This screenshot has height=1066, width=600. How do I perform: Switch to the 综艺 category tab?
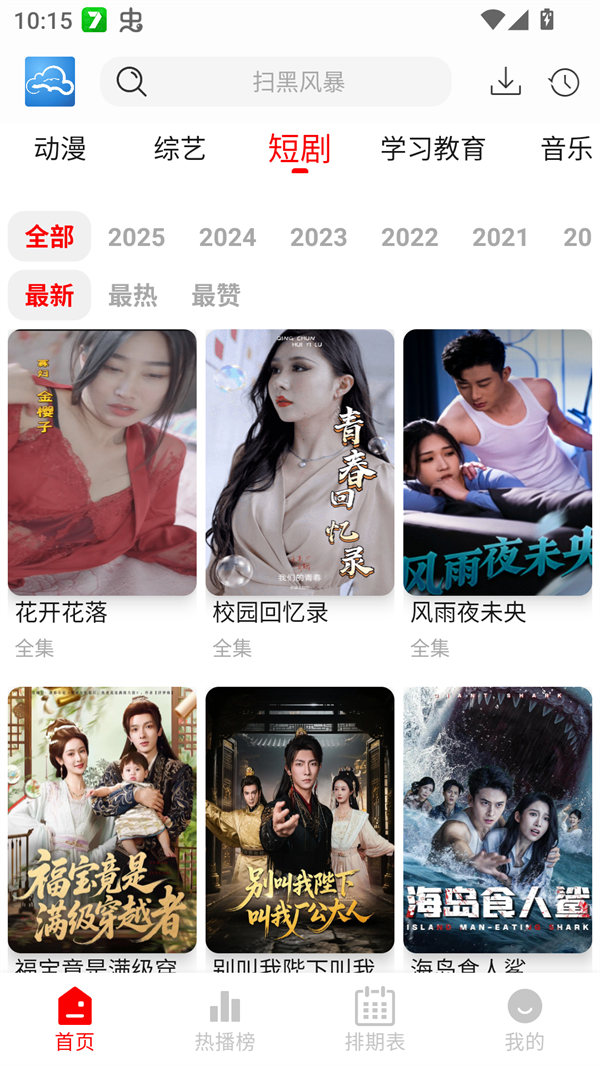pyautogui.click(x=180, y=148)
